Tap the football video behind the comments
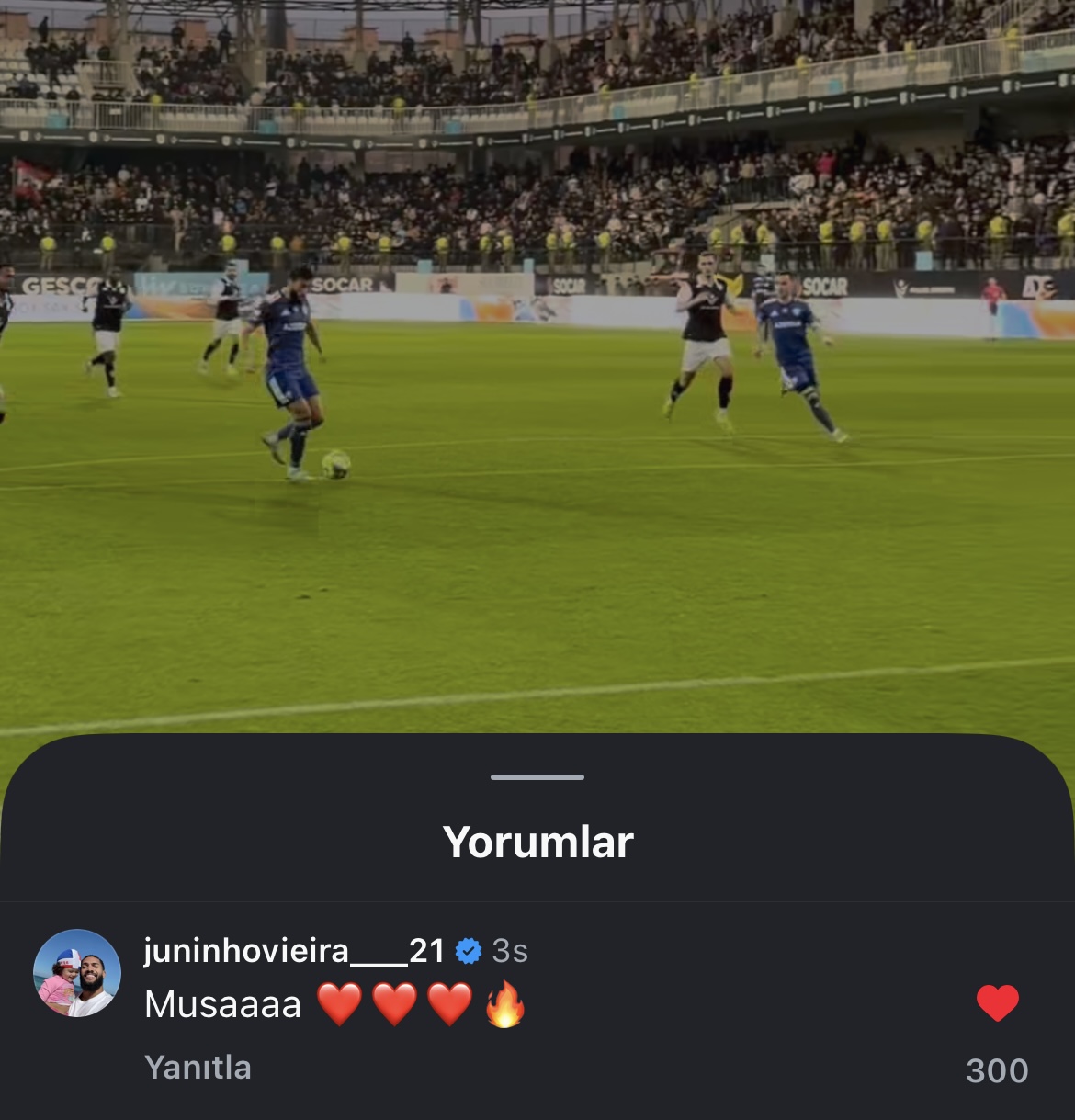 [537, 413]
